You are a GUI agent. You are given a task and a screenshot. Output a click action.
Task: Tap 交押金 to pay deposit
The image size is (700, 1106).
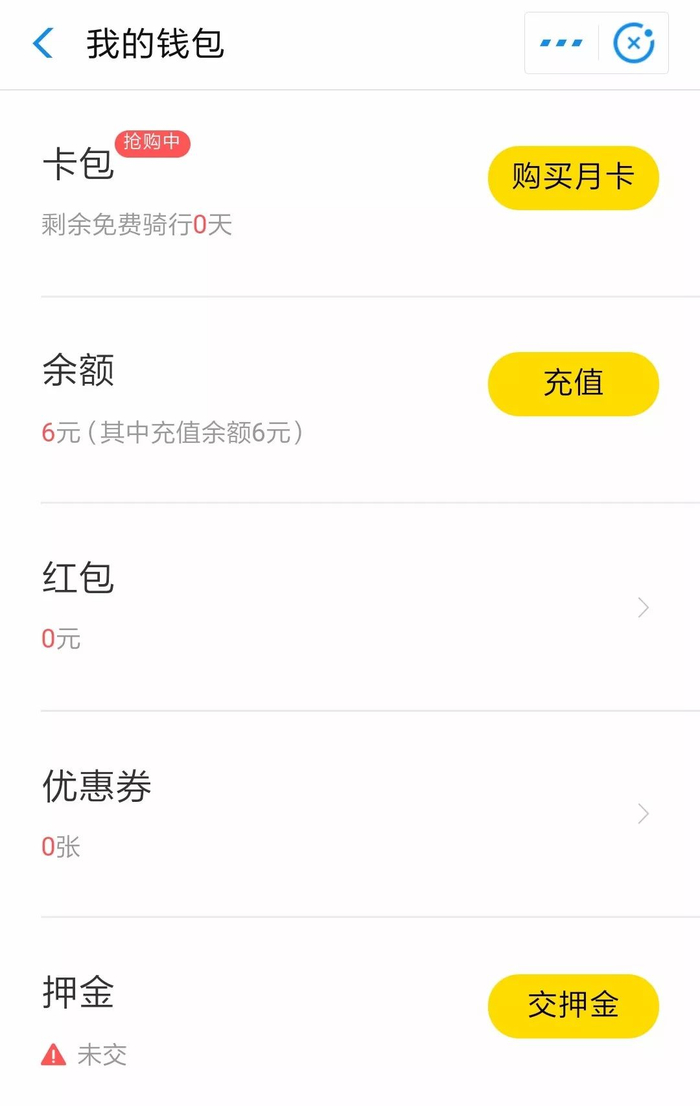(x=573, y=1006)
